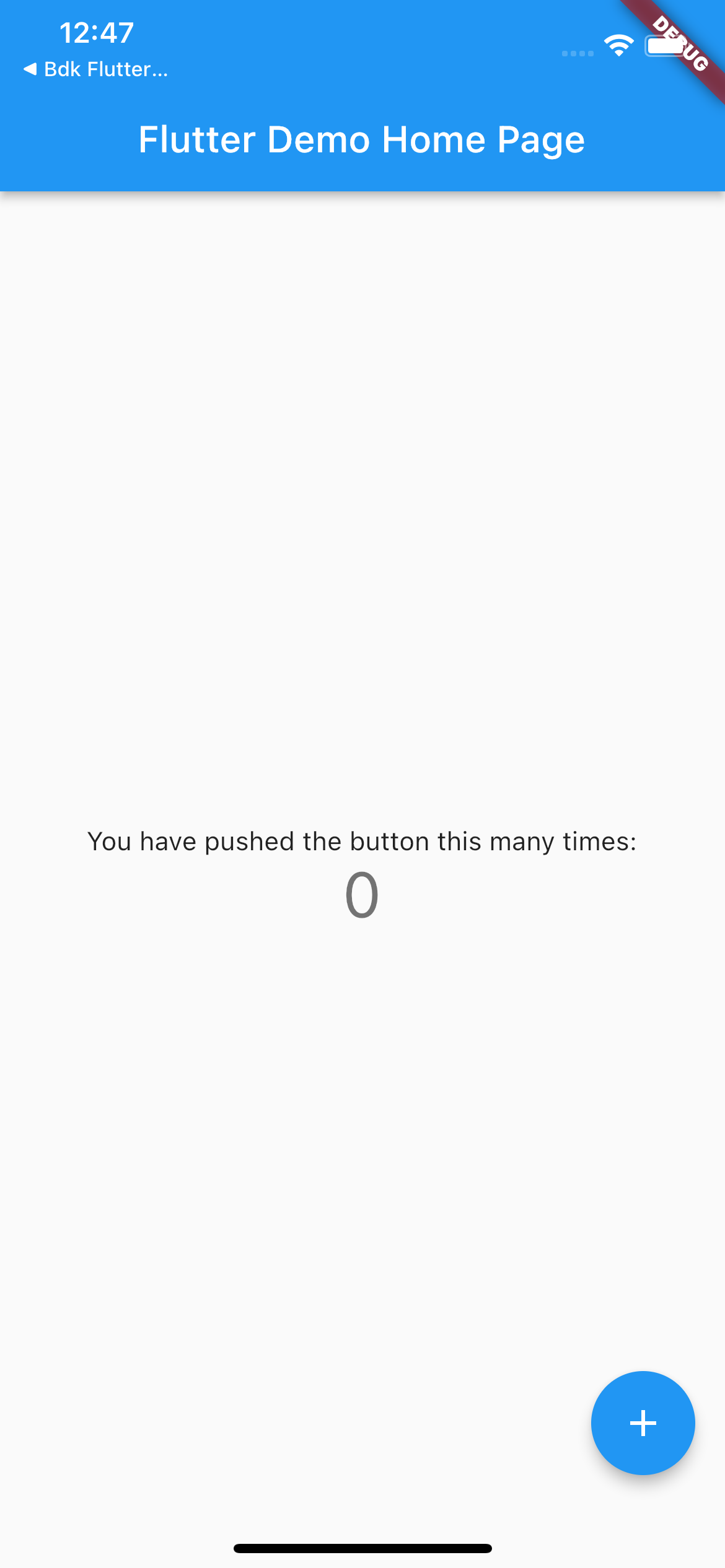The image size is (725, 1568).
Task: Click the Flutter Demo Home Page title
Action: pyautogui.click(x=361, y=139)
